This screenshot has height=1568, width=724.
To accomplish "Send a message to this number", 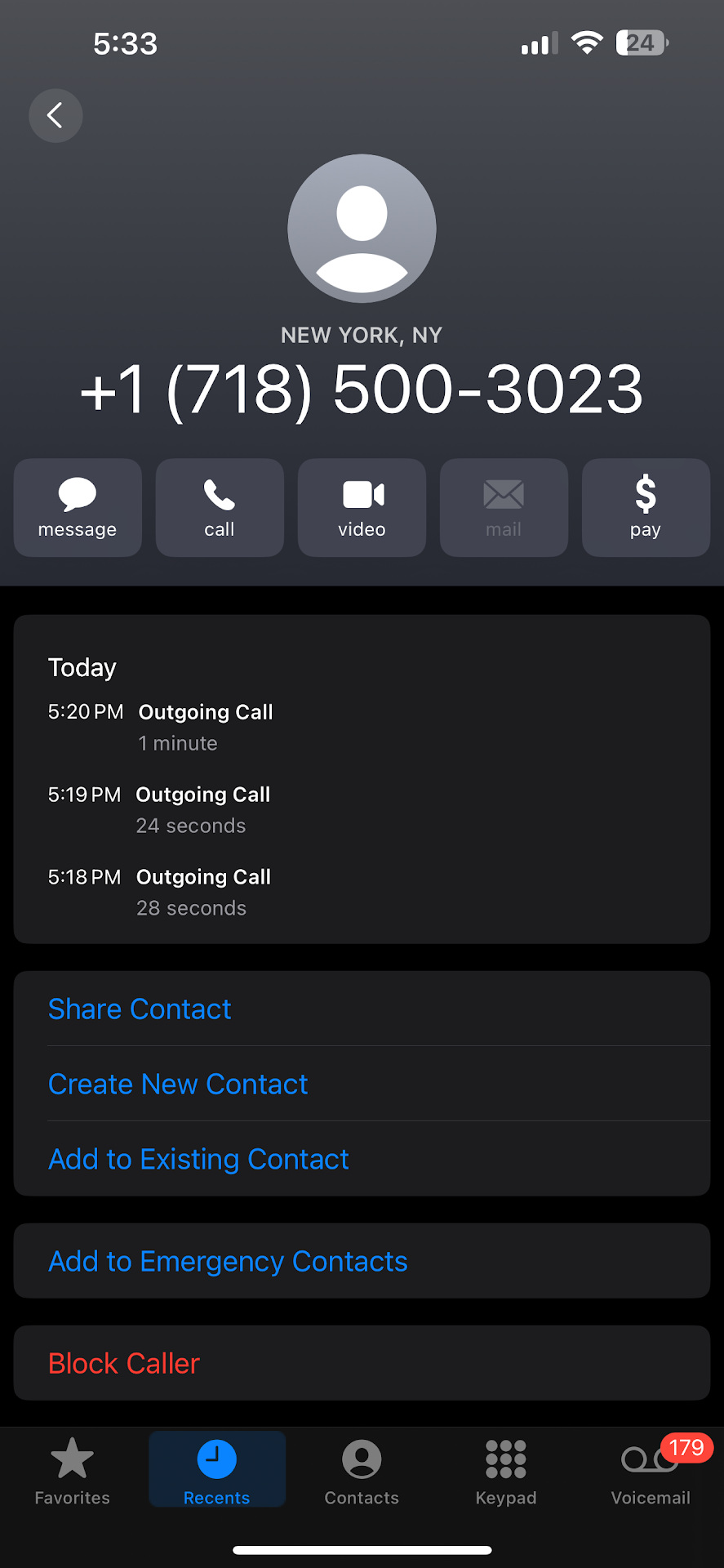I will click(78, 507).
